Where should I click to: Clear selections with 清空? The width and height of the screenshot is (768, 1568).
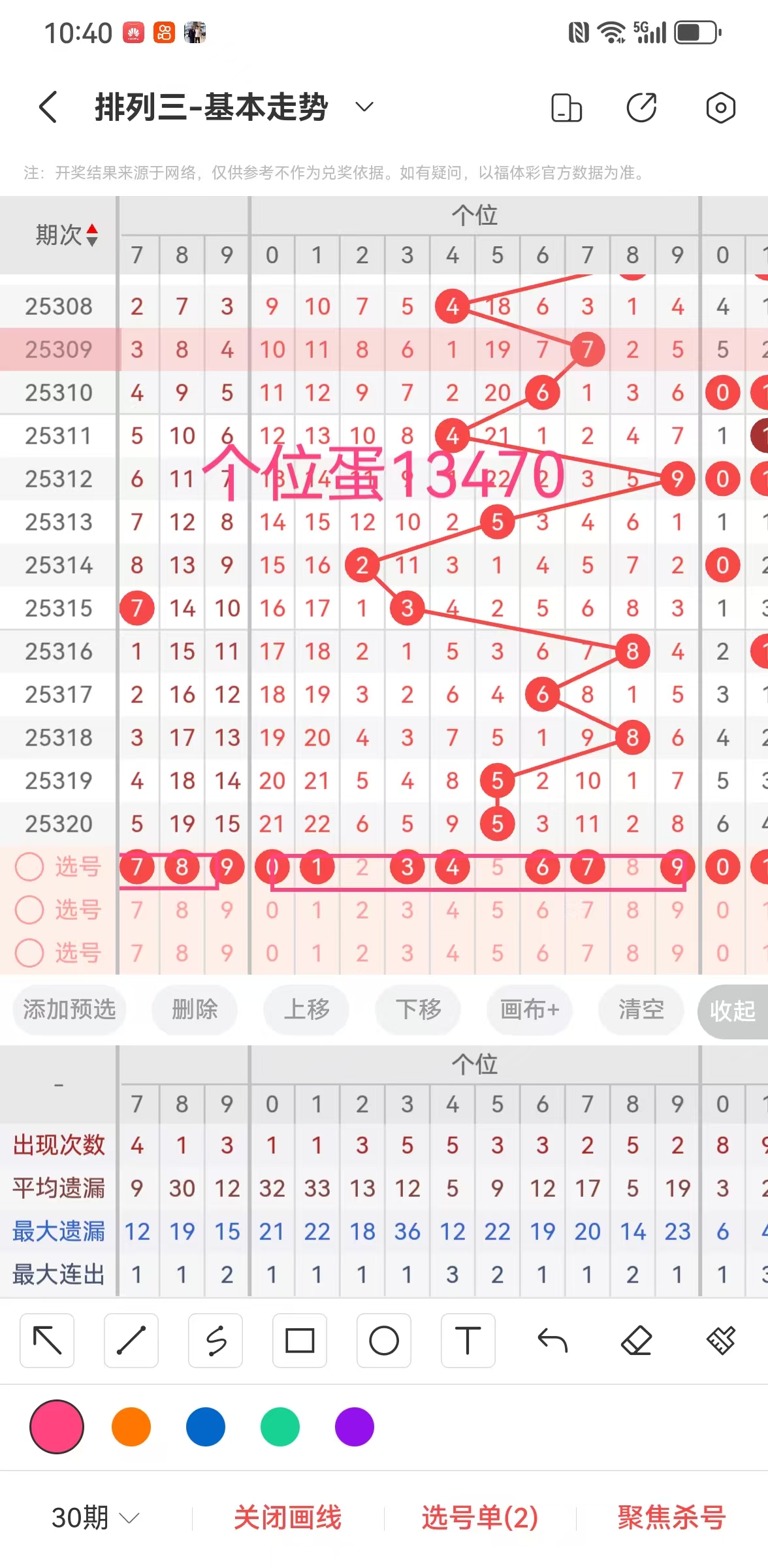(x=641, y=1010)
